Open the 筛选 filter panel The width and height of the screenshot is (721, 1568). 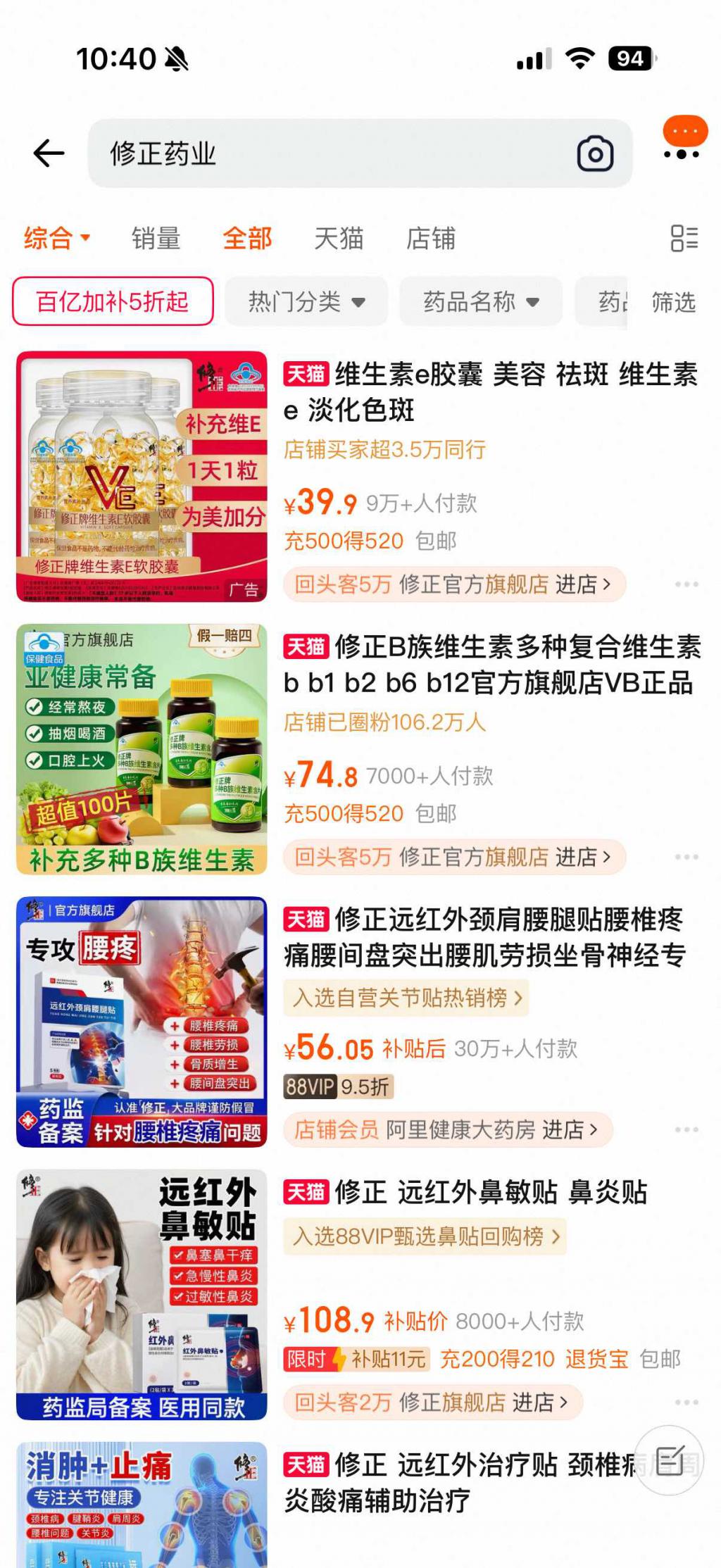[673, 301]
